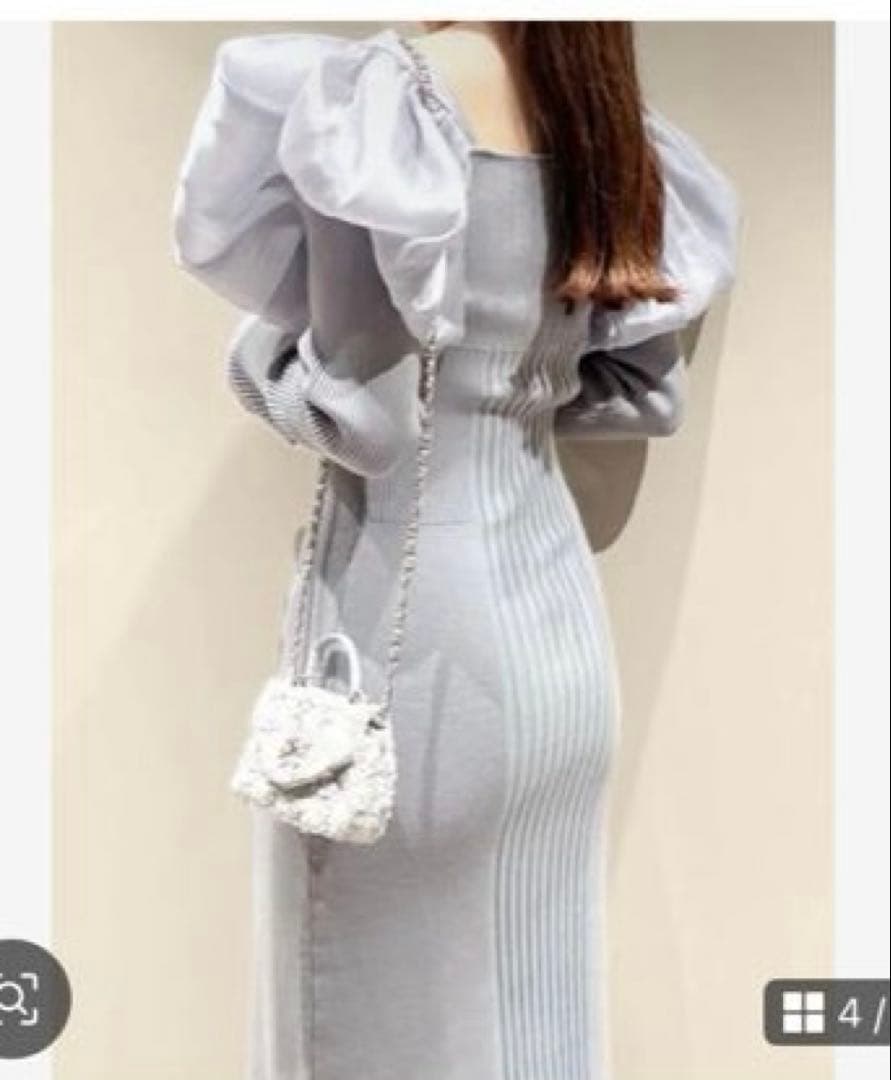View the dress photo in full screen

445,540
